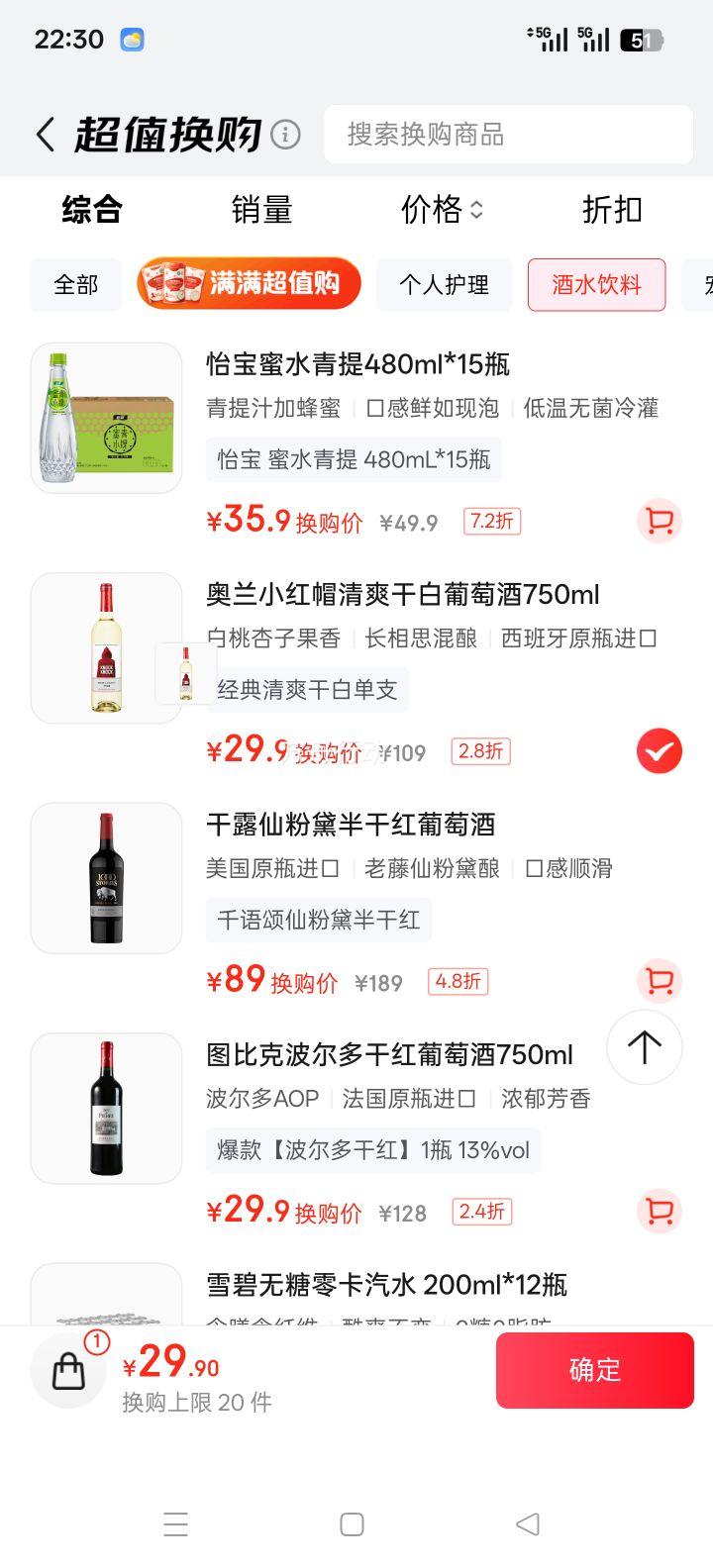The height and width of the screenshot is (1568, 713).
Task: Open the shopping bag with selected items
Action: point(69,1370)
